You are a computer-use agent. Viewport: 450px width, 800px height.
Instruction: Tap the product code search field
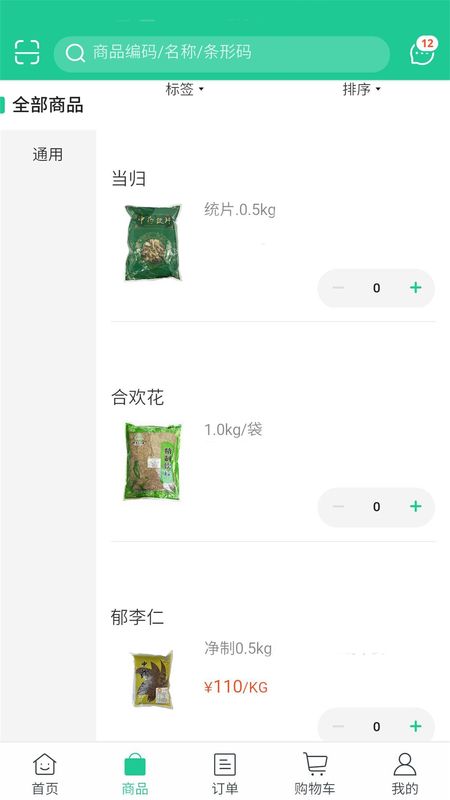(x=222, y=54)
